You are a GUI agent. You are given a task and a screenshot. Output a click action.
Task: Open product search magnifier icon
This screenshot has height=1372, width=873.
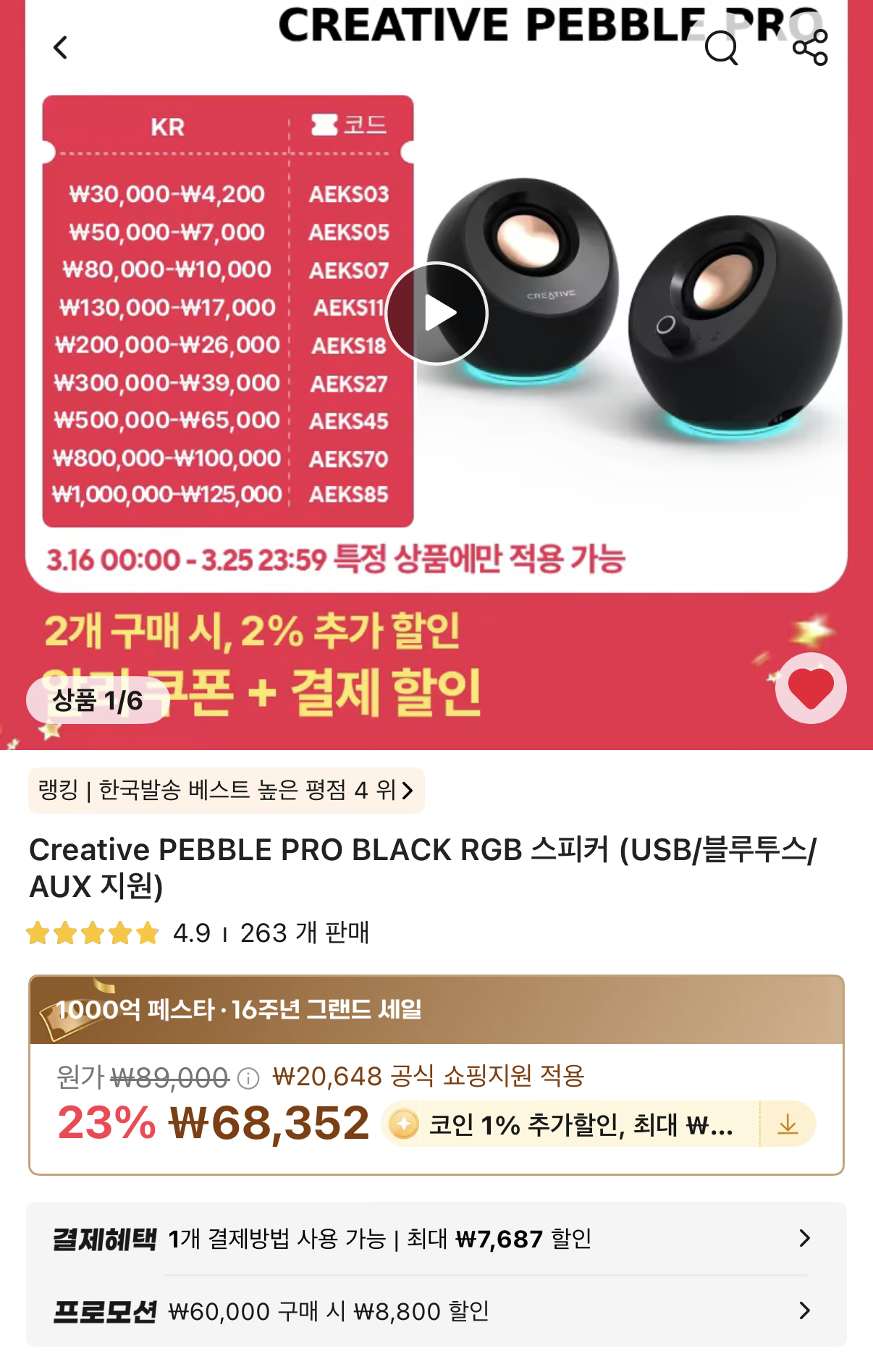[721, 48]
